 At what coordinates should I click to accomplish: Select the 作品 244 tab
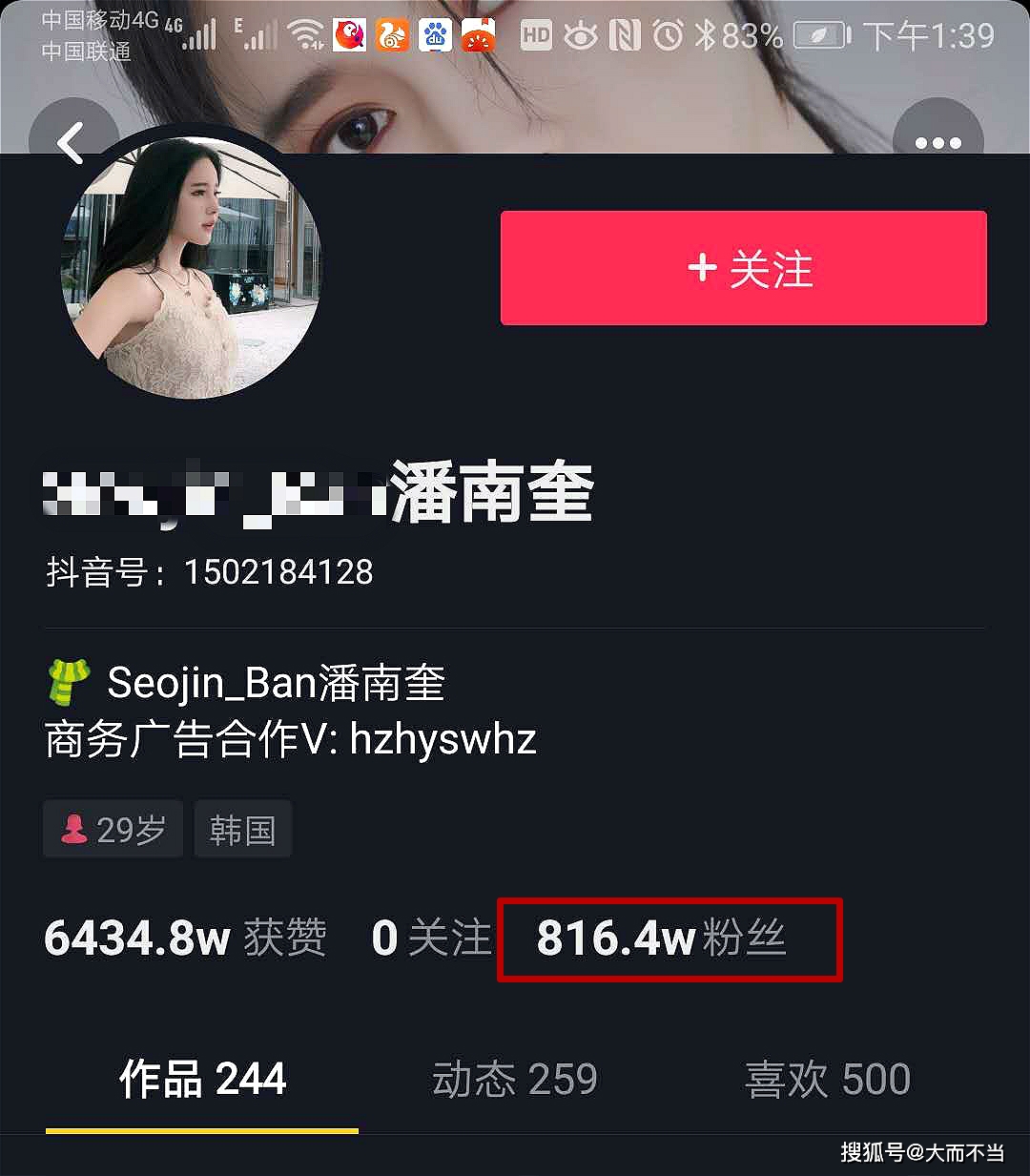pyautogui.click(x=201, y=1079)
